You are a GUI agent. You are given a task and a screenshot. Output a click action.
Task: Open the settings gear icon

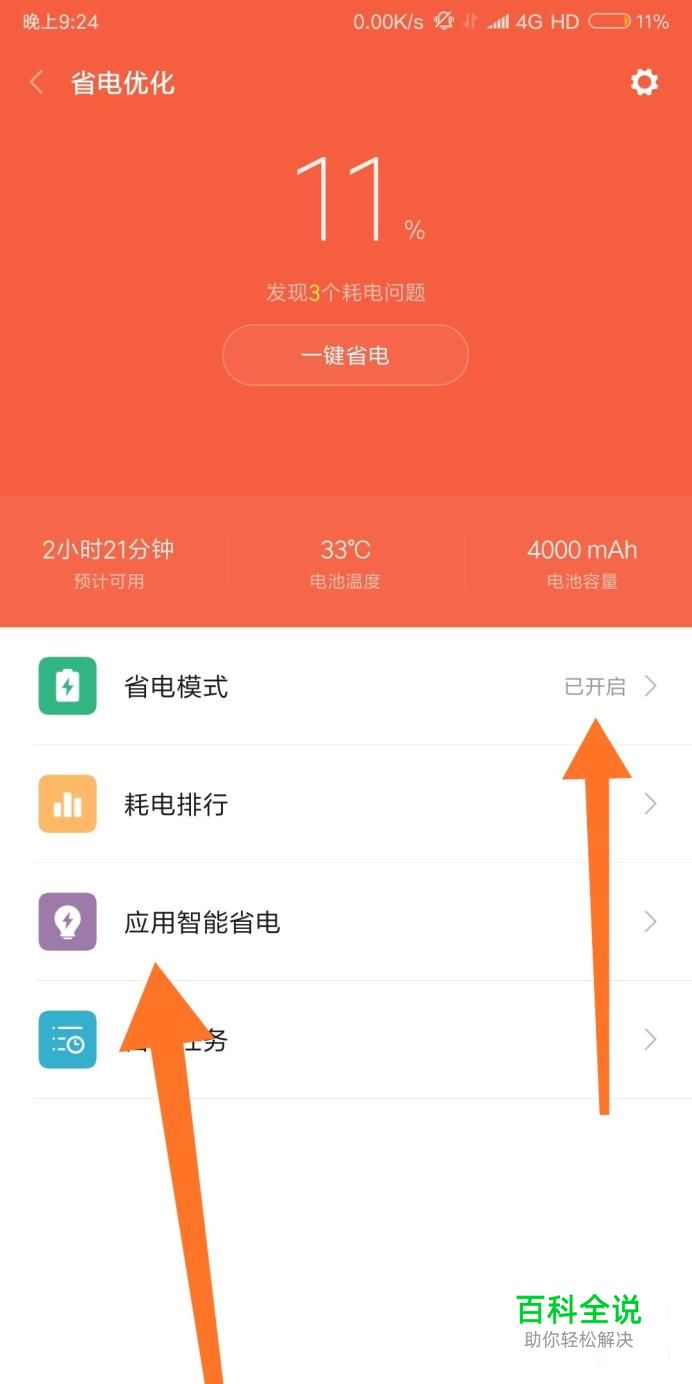(x=644, y=82)
